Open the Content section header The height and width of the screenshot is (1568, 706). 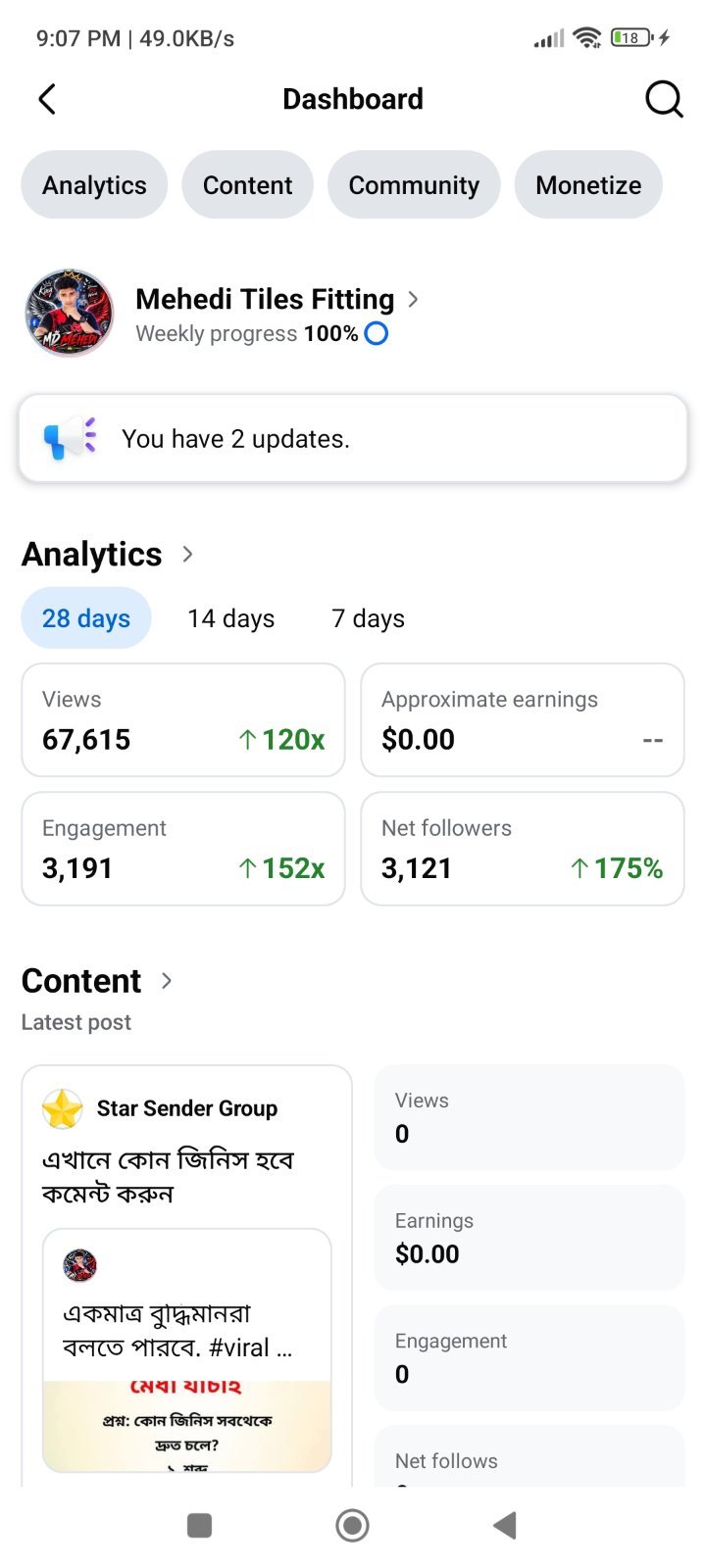click(x=97, y=981)
